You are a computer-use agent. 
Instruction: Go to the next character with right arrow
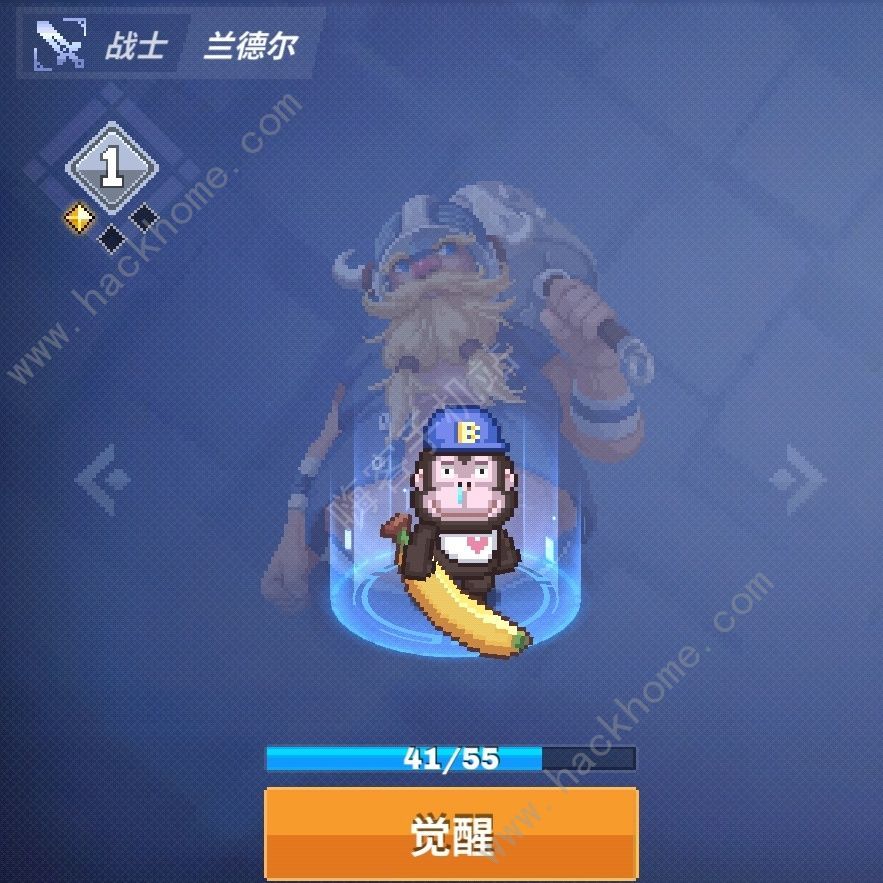point(798,477)
